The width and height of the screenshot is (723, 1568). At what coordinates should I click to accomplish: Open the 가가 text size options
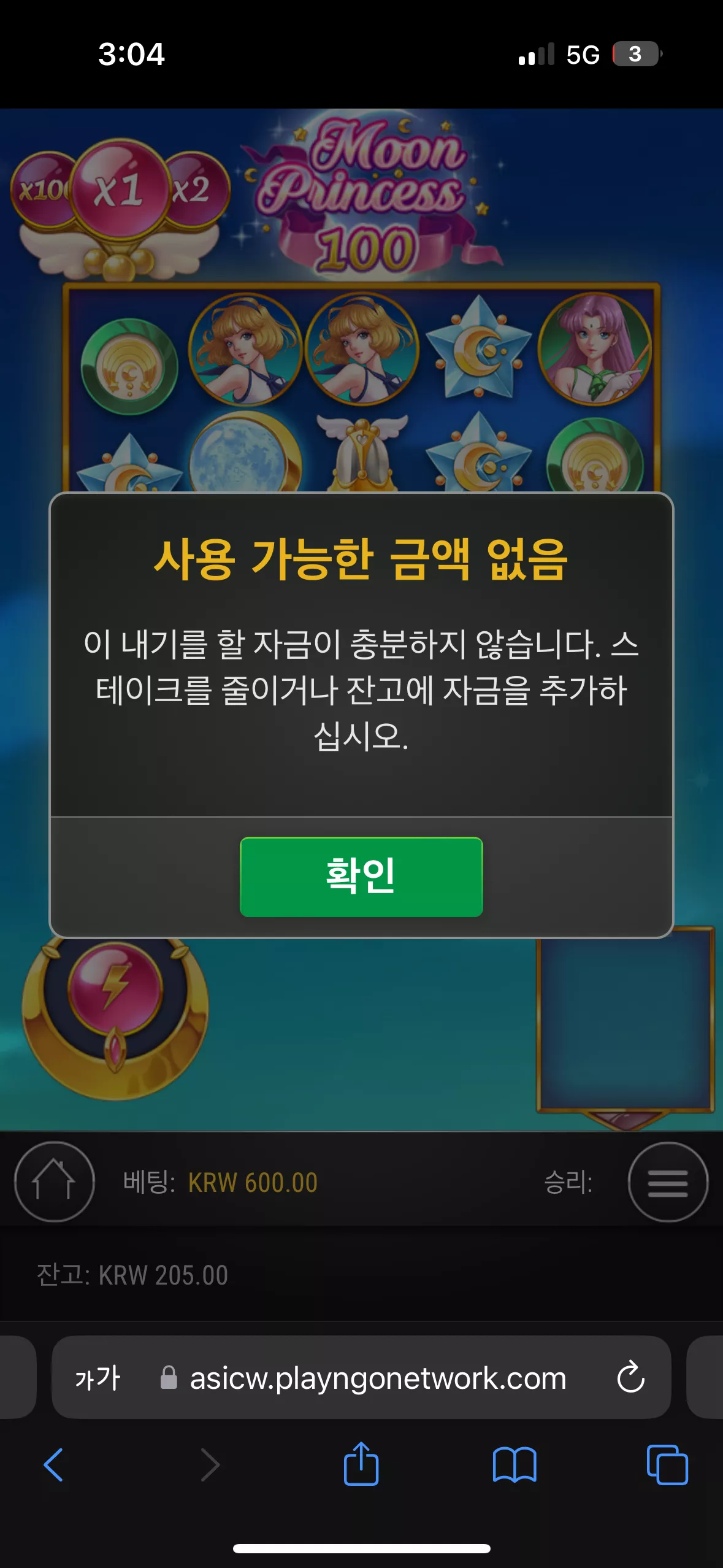tap(98, 1378)
